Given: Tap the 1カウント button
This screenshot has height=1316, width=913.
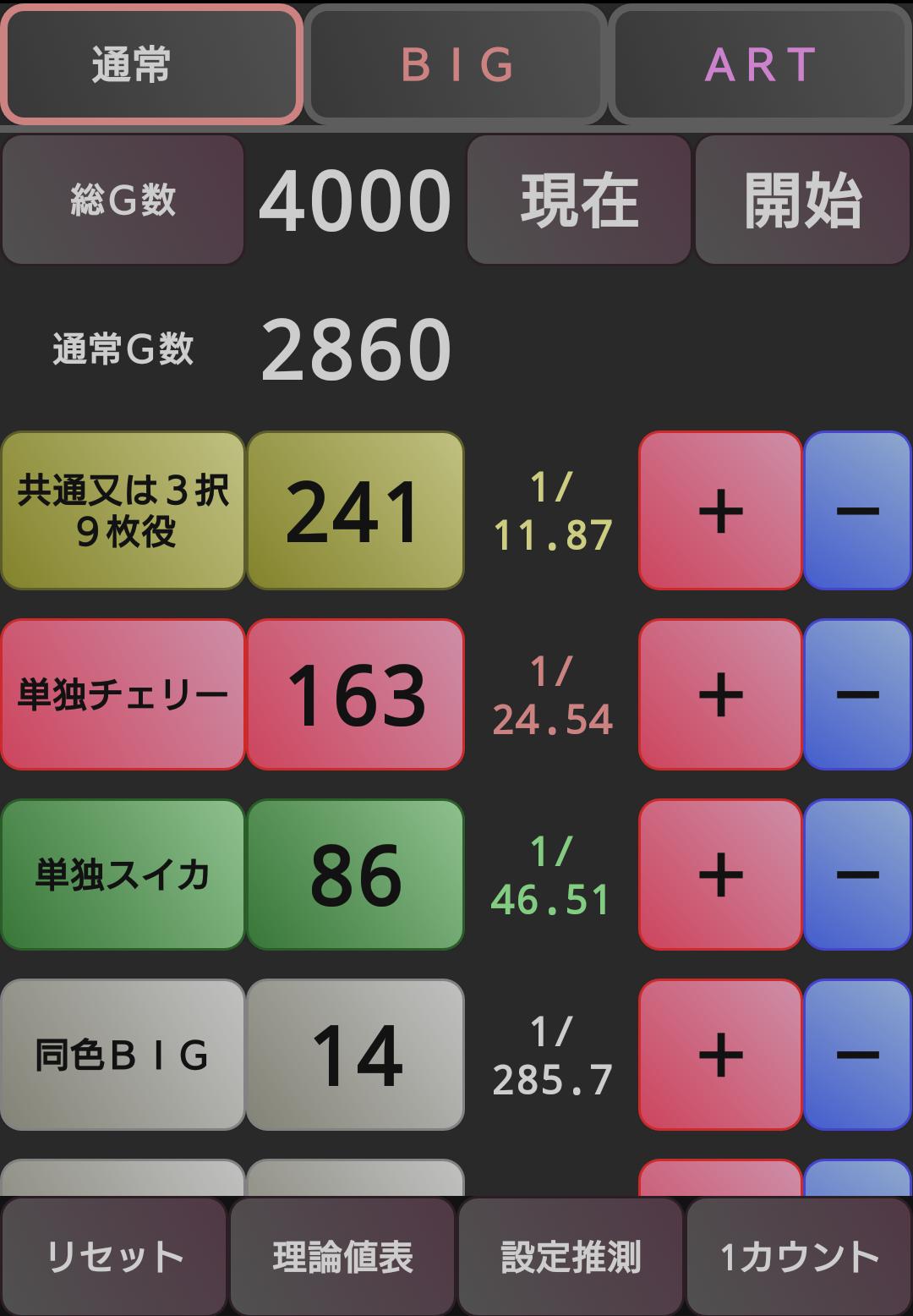Looking at the screenshot, I should tap(799, 1256).
